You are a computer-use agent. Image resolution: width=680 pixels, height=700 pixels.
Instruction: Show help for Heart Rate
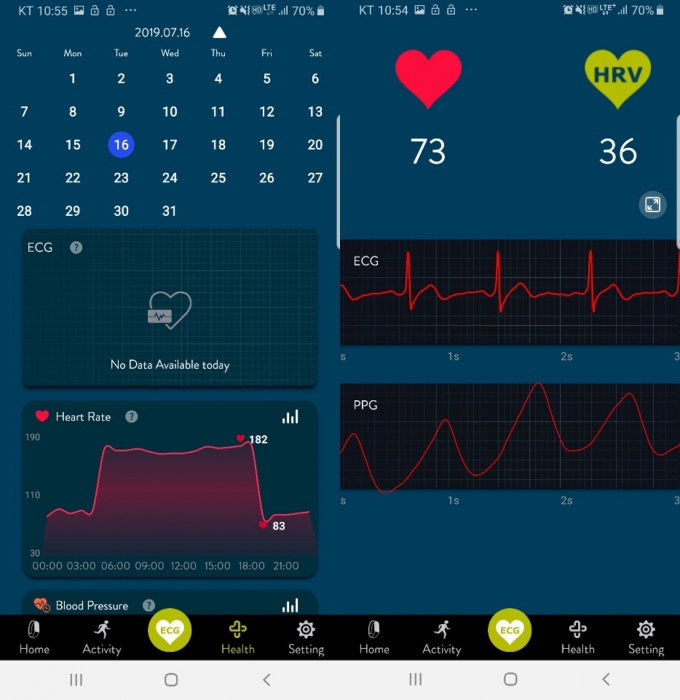pos(131,416)
